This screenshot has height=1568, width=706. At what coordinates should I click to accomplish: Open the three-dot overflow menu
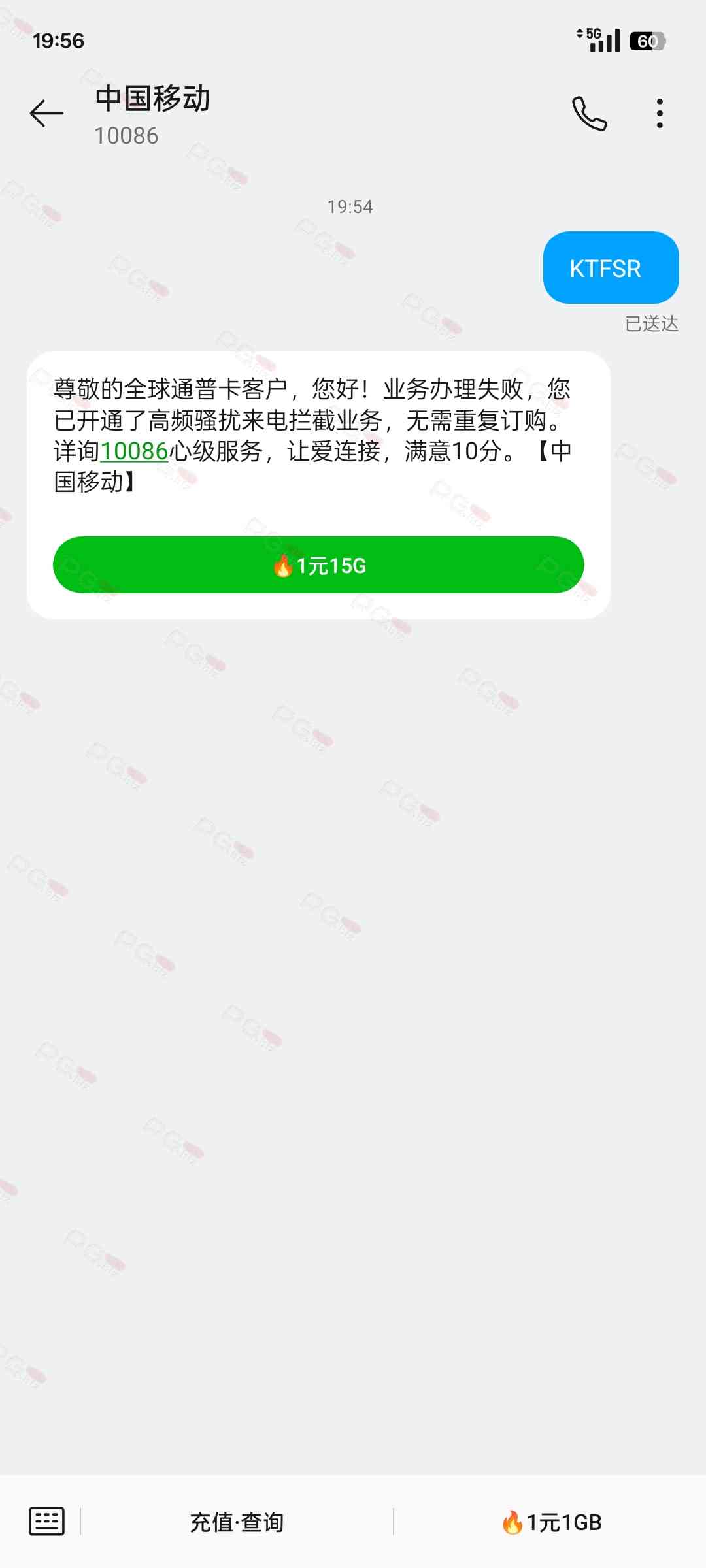[660, 114]
